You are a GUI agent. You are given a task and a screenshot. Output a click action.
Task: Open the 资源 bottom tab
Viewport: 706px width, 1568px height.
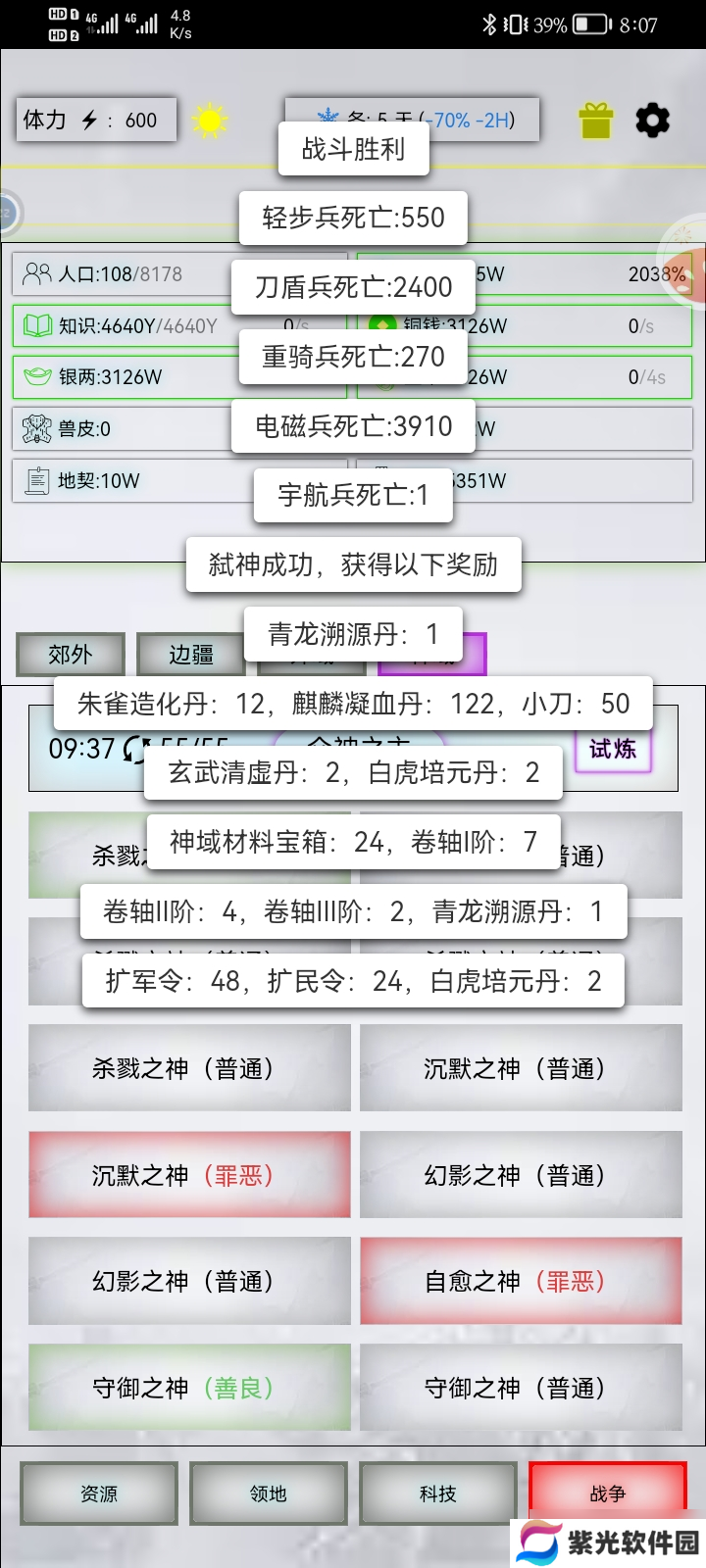[x=99, y=1494]
